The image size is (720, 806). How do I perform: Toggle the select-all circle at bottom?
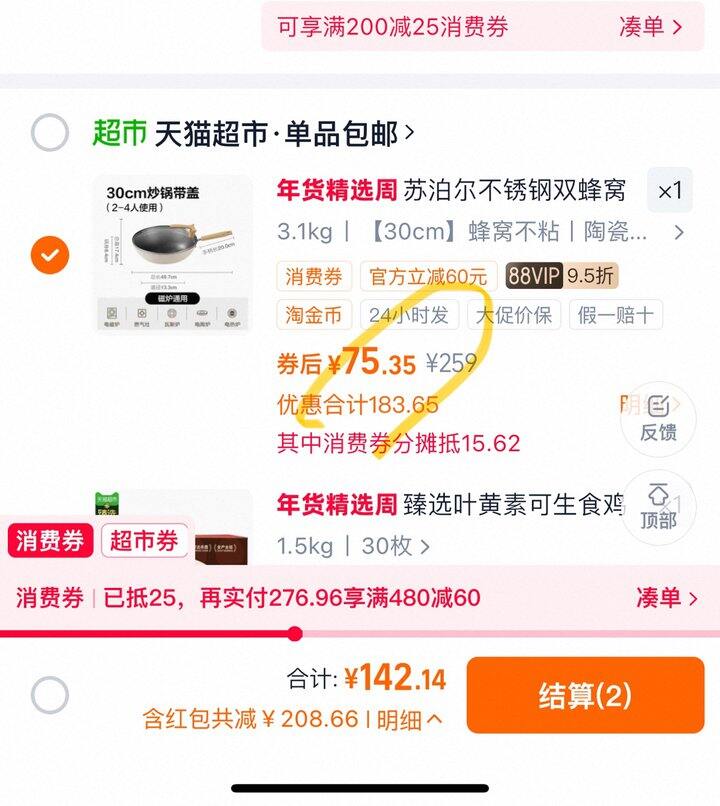coord(49,695)
